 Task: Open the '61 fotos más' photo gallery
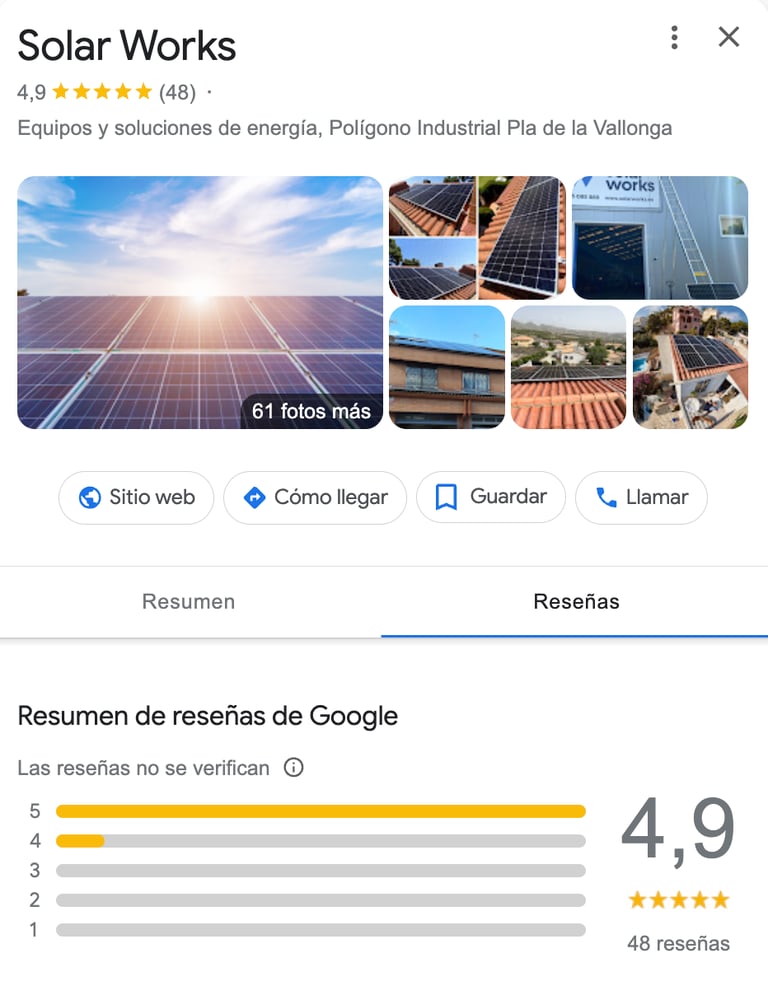pyautogui.click(x=311, y=411)
